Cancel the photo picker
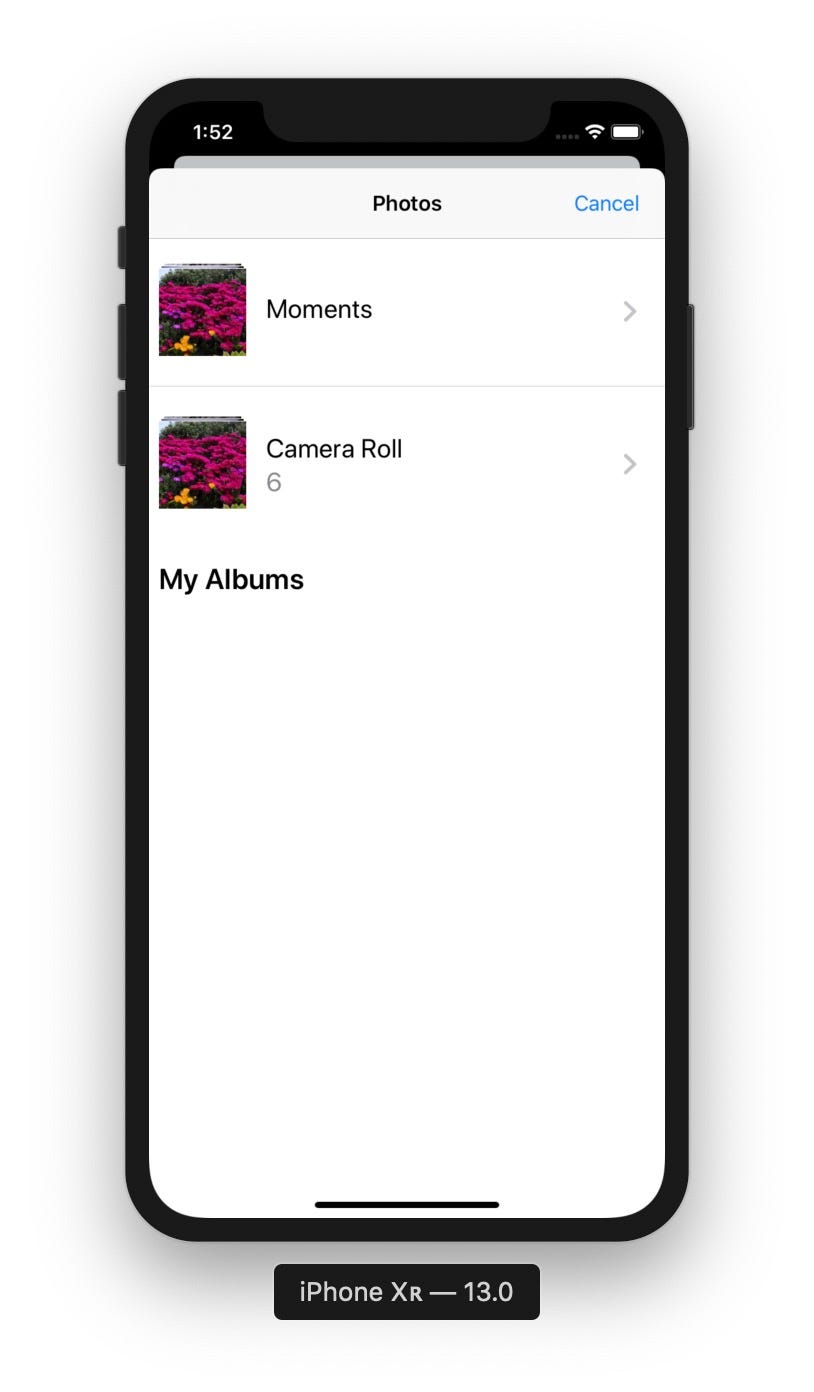Image resolution: width=814 pixels, height=1392 pixels. pyautogui.click(x=605, y=203)
